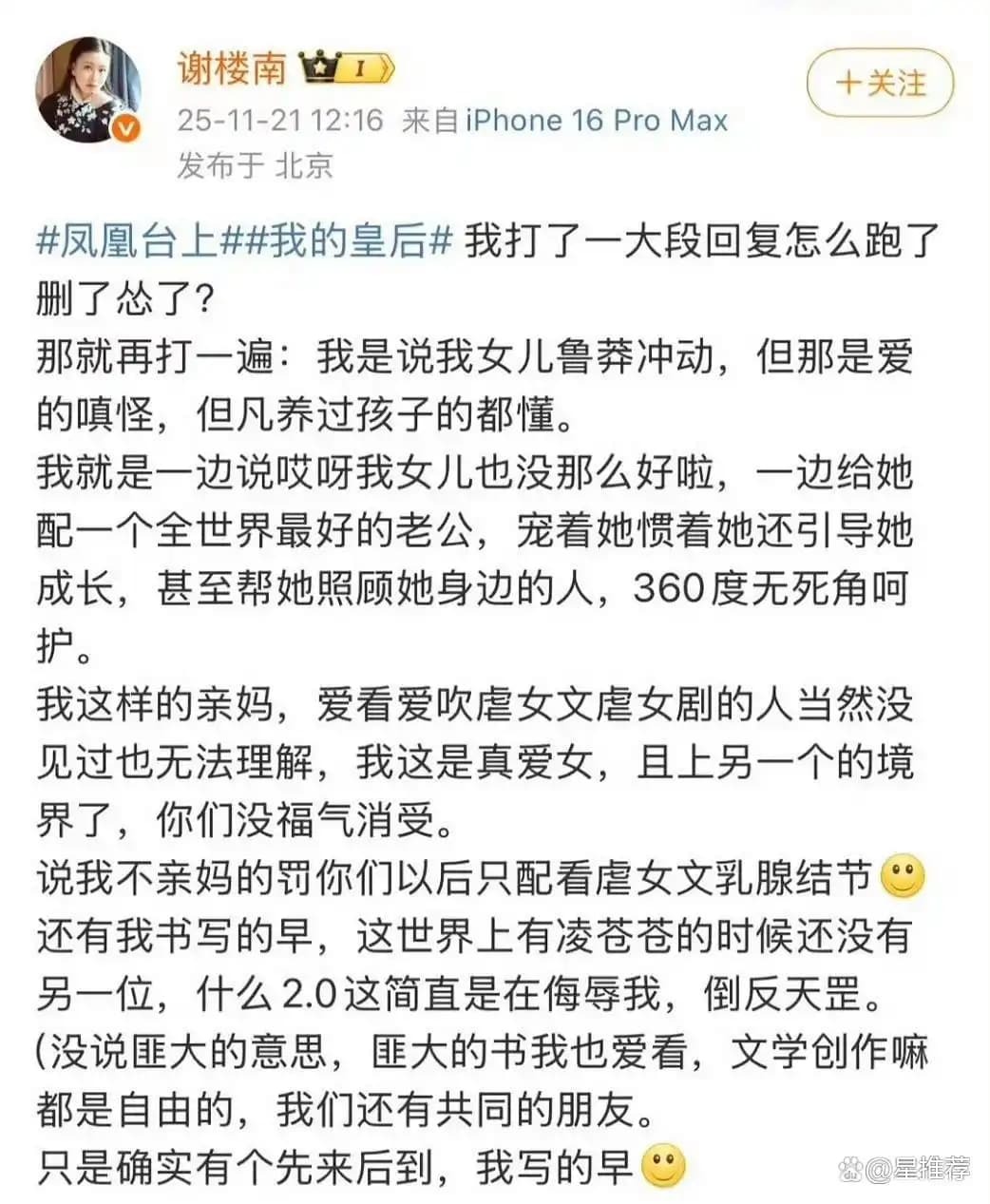Open 谢楼南's profile avatar
Viewport: 990px width, 1204px height.
tap(88, 90)
